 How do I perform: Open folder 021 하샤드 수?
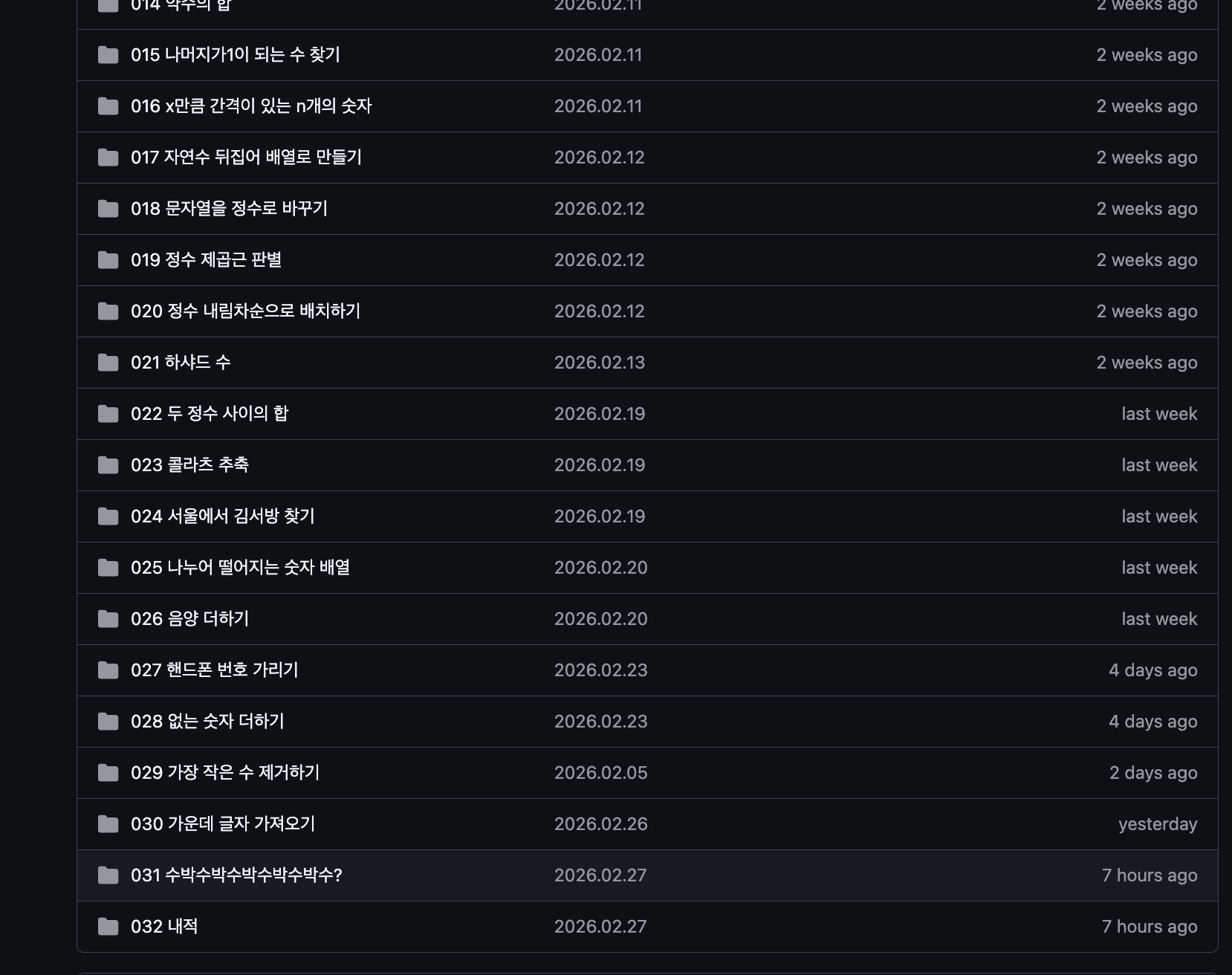(x=181, y=363)
